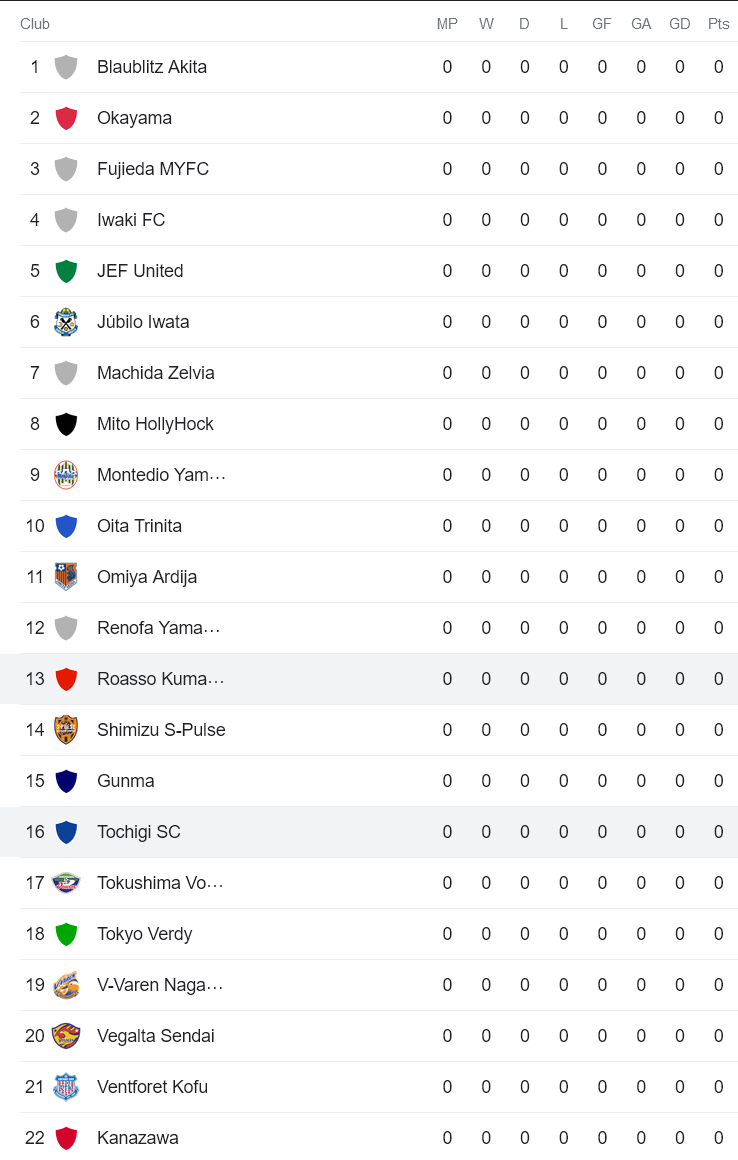Open the Blaublitz Akita team row
738x1160 pixels.
coord(152,67)
